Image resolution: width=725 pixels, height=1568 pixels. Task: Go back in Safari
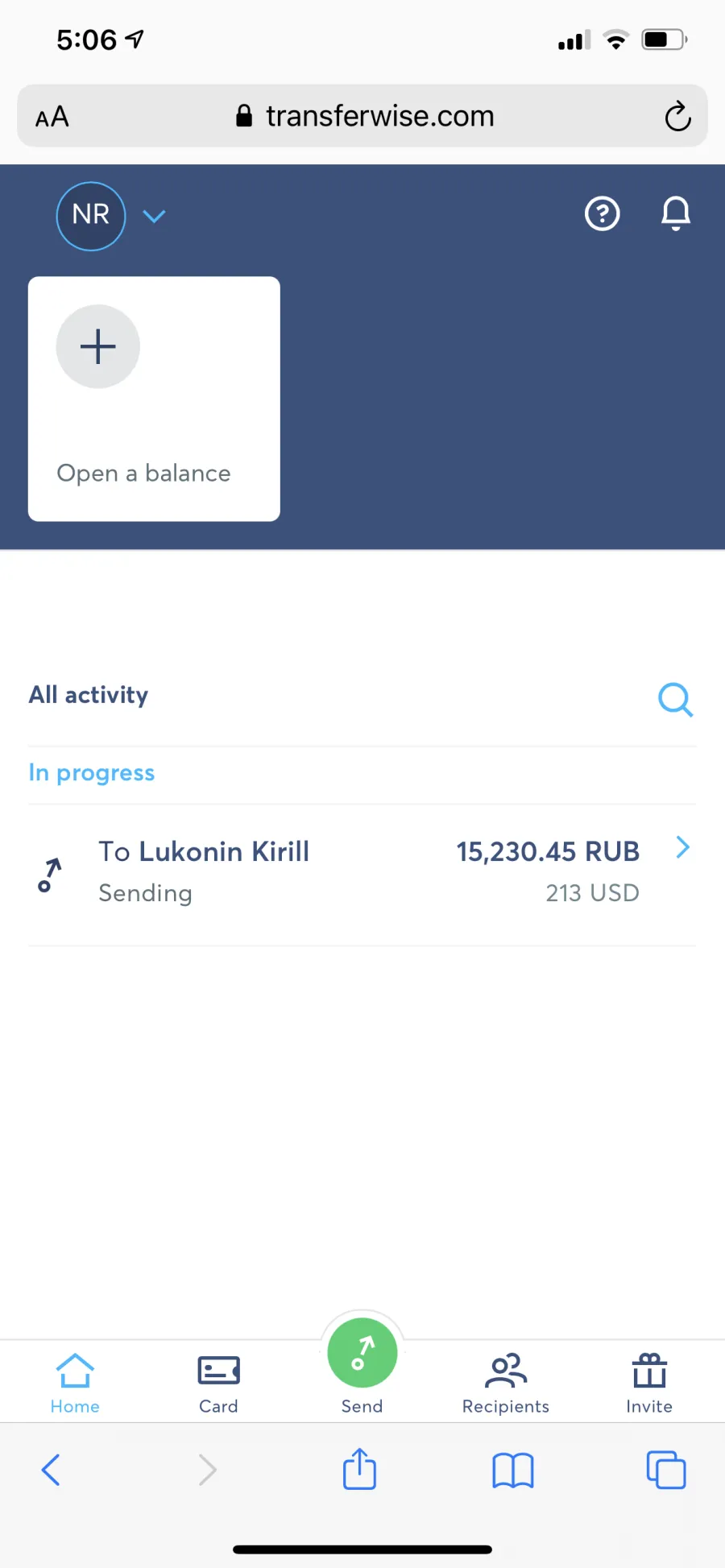point(51,1470)
